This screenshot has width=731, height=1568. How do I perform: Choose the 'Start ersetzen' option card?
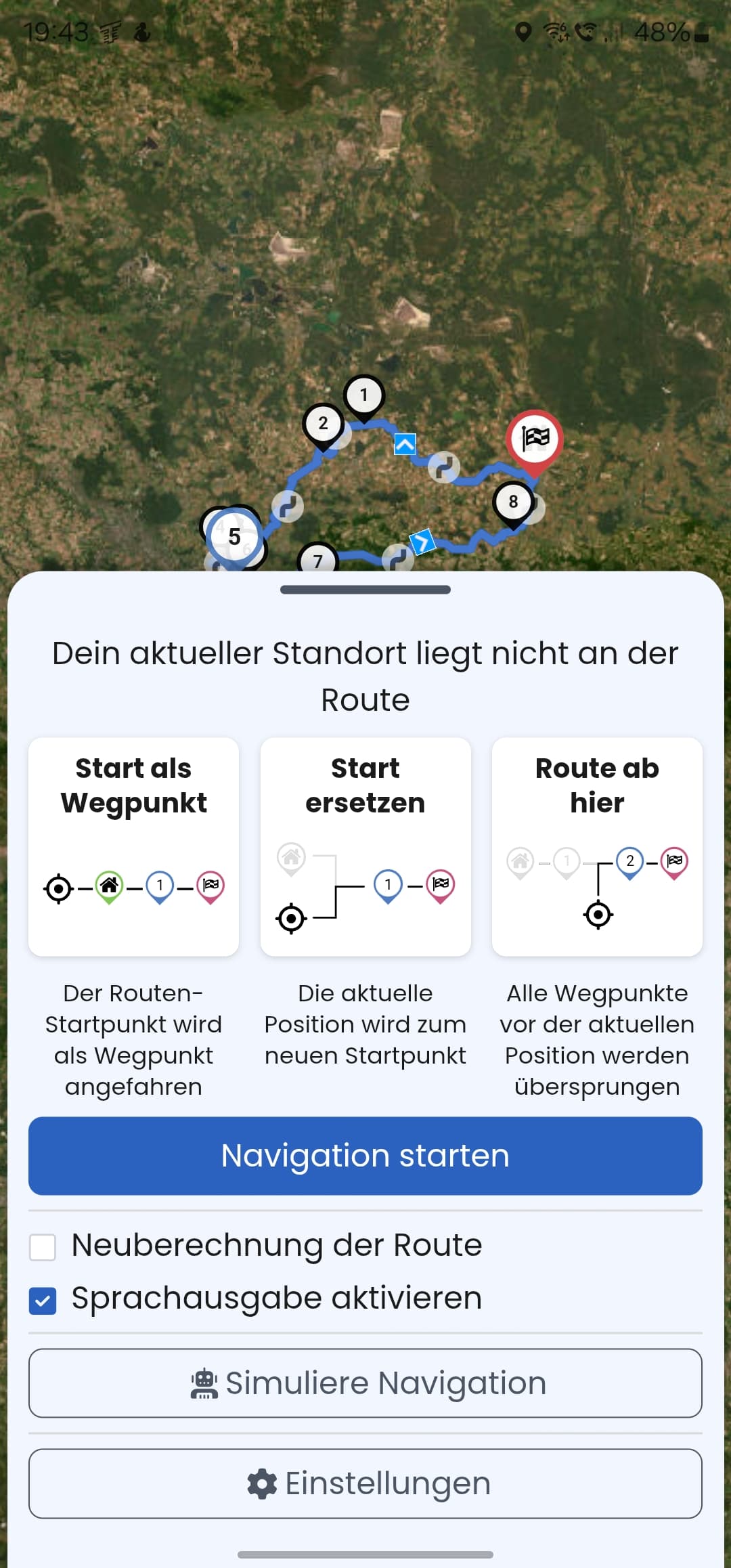tap(365, 846)
